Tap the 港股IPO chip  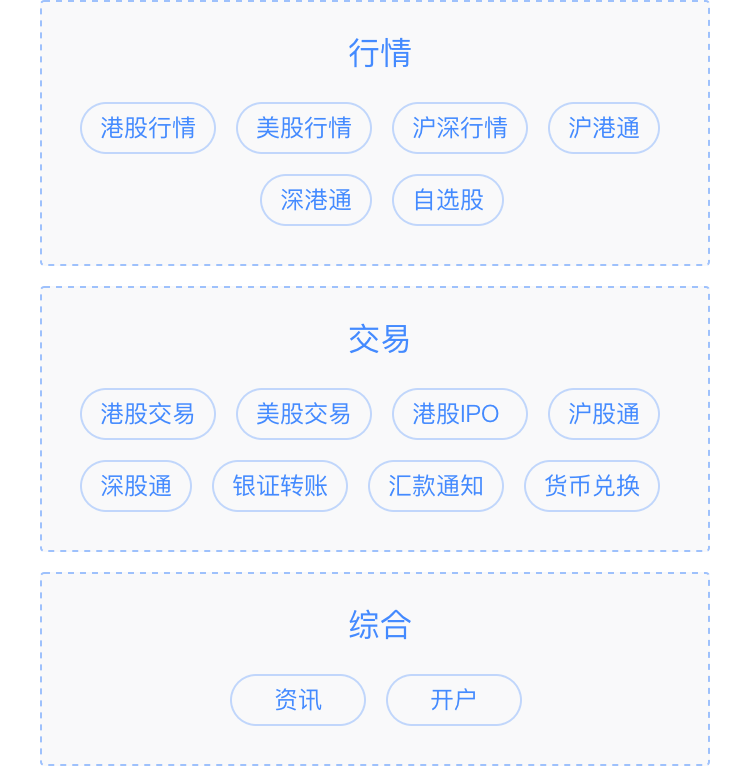[x=460, y=414]
